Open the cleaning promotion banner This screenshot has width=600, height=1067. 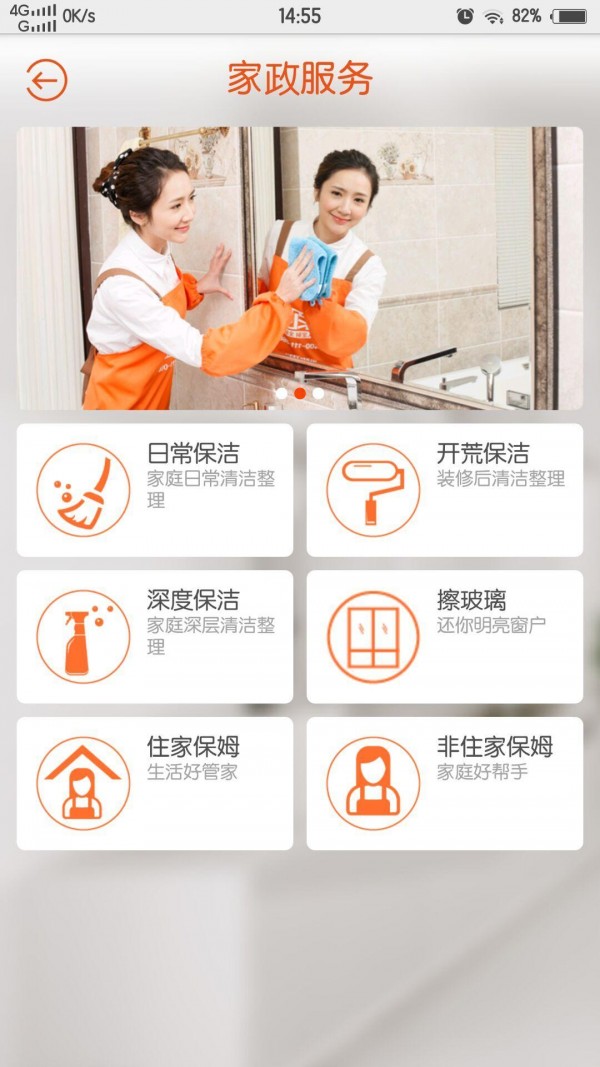click(300, 268)
